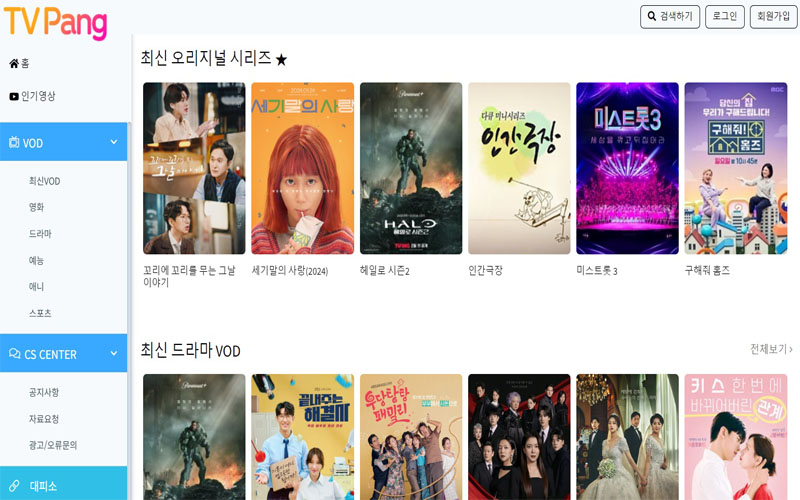800x500 pixels.
Task: Open the 애니 category
Action: [37, 286]
